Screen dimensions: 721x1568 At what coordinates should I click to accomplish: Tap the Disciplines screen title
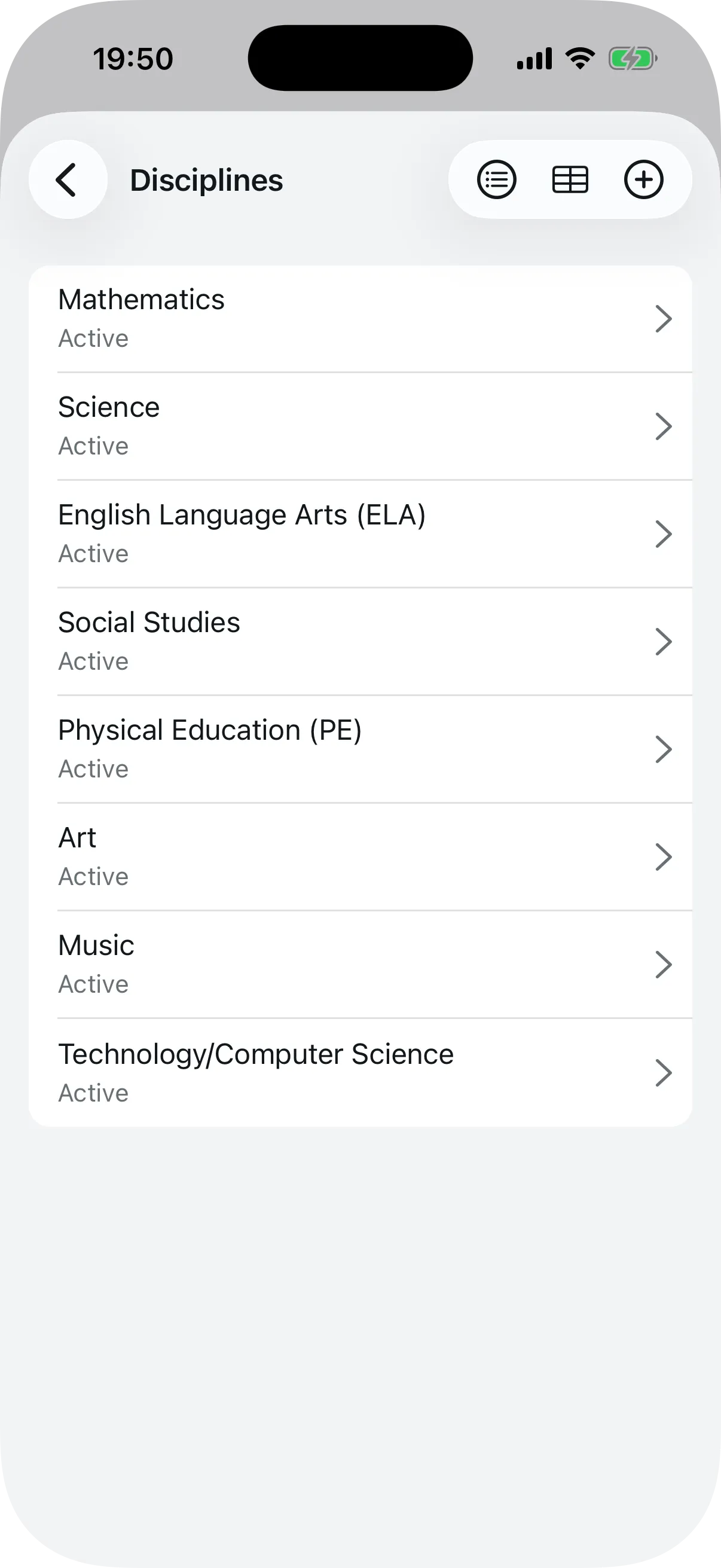click(x=207, y=179)
